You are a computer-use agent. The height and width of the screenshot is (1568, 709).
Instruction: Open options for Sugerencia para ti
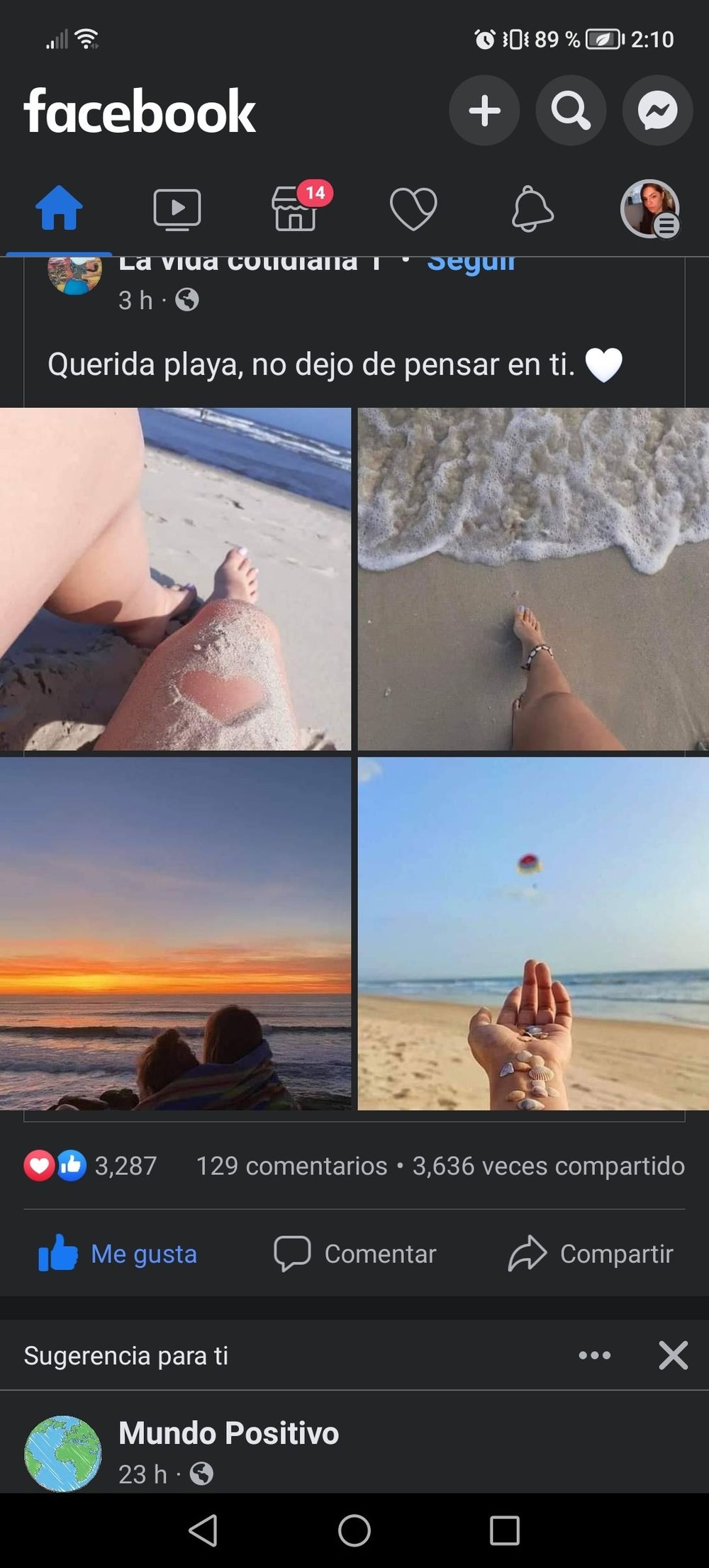[594, 1355]
